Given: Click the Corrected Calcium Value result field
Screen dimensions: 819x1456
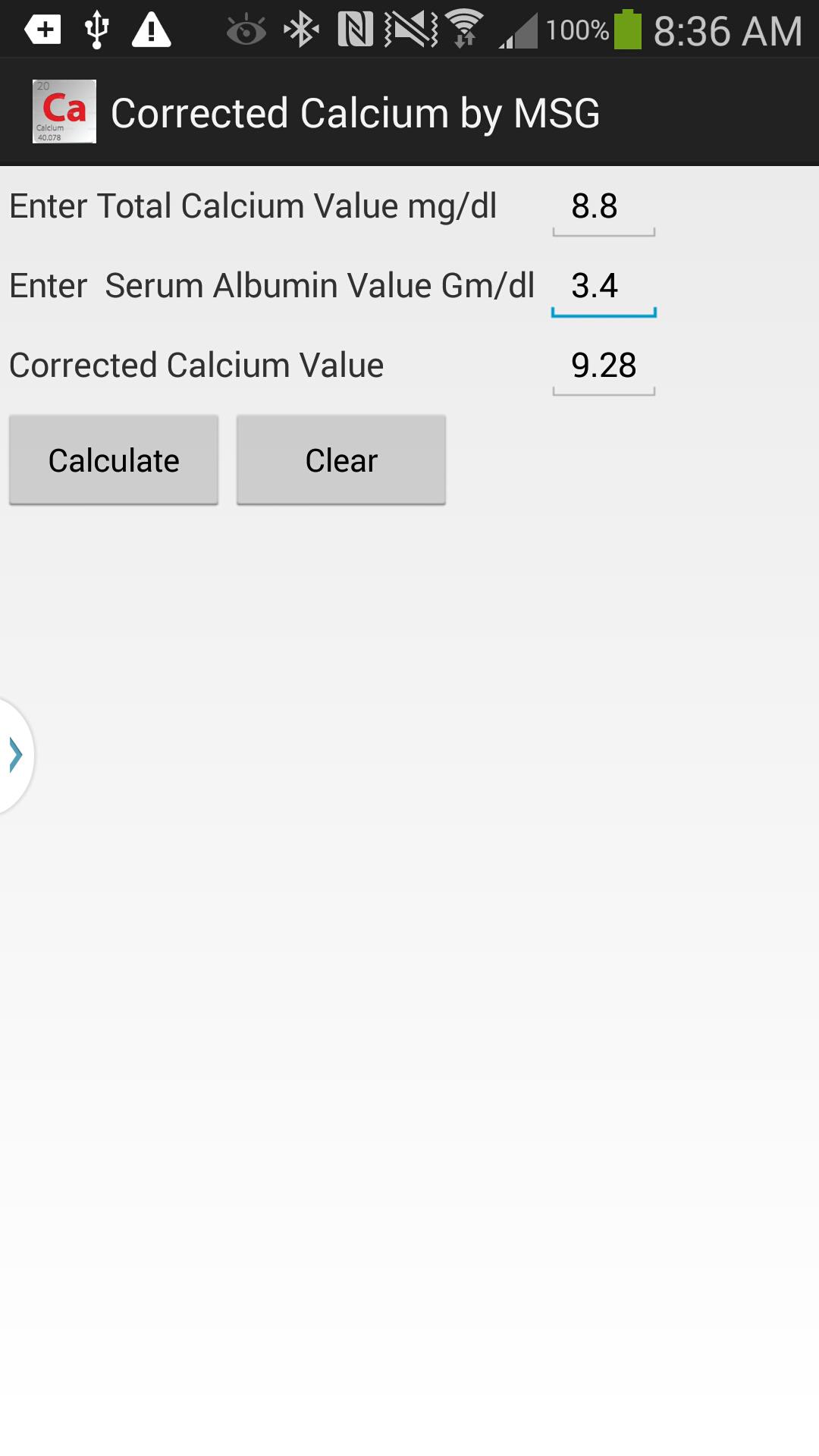Looking at the screenshot, I should (x=603, y=367).
